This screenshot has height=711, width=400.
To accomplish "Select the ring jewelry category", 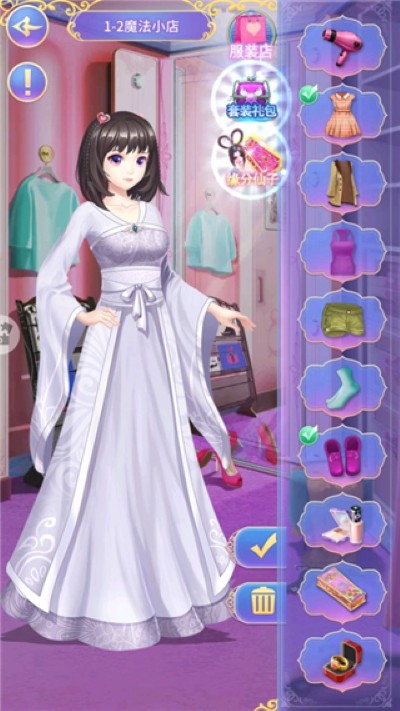I will tap(342, 659).
